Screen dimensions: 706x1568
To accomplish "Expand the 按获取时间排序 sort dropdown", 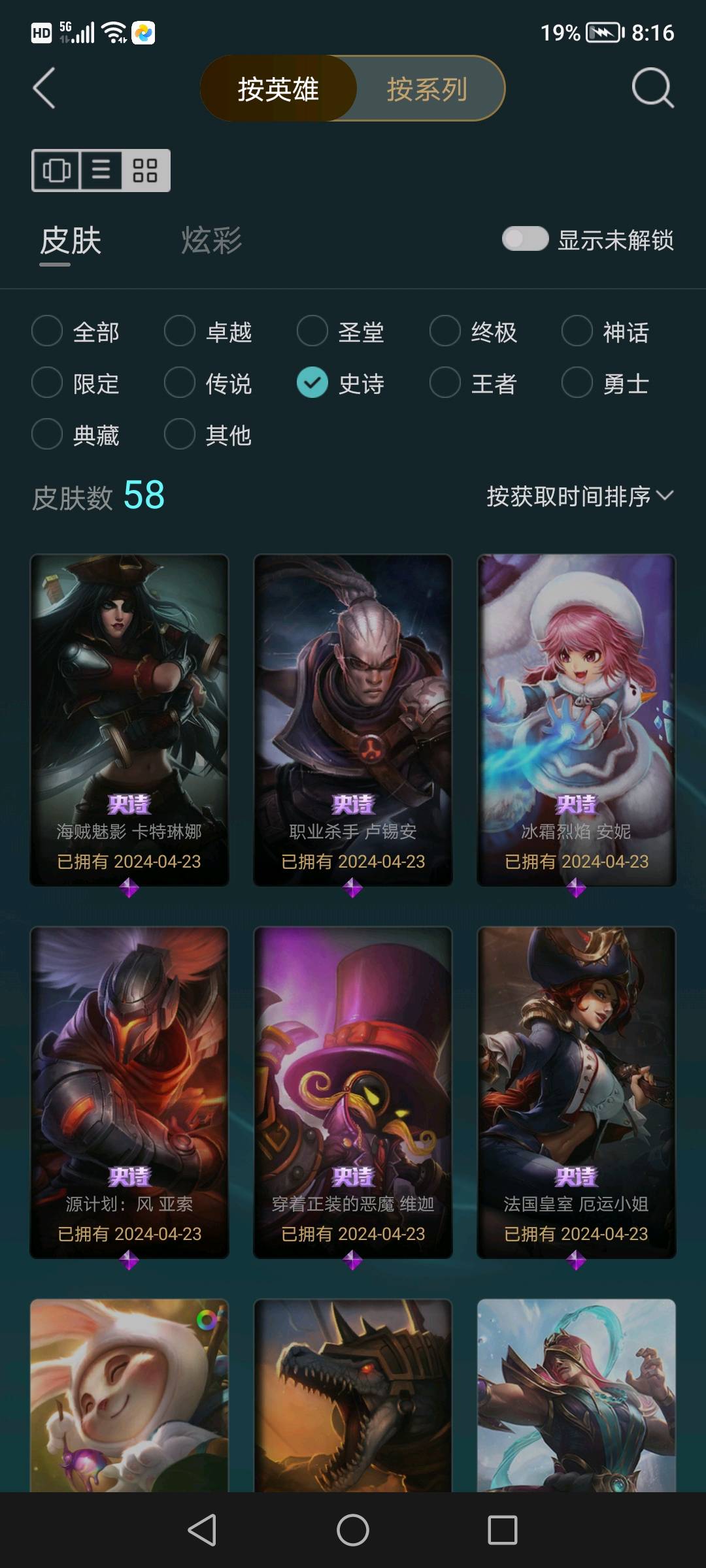I will coord(579,497).
